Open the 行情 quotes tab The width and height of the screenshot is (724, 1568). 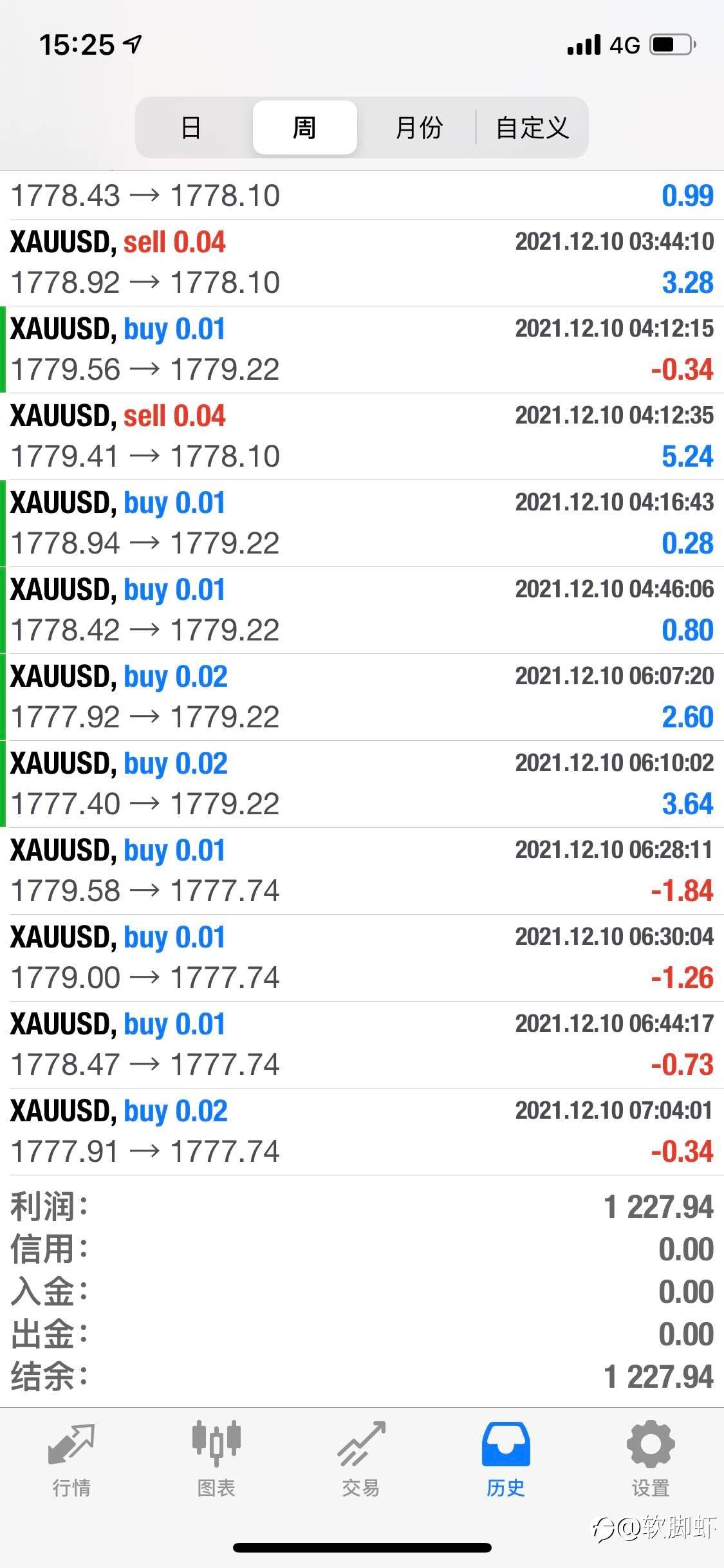pos(71,1458)
